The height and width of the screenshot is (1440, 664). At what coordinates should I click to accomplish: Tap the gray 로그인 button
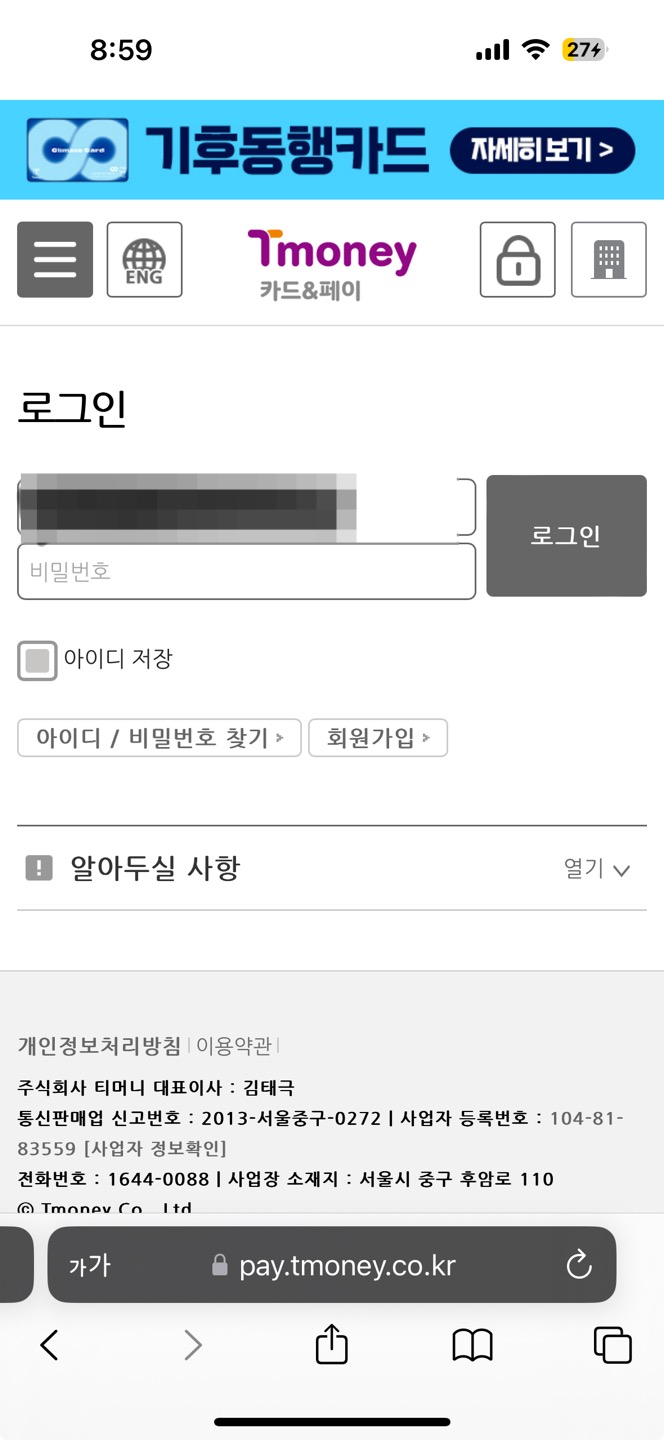[566, 536]
